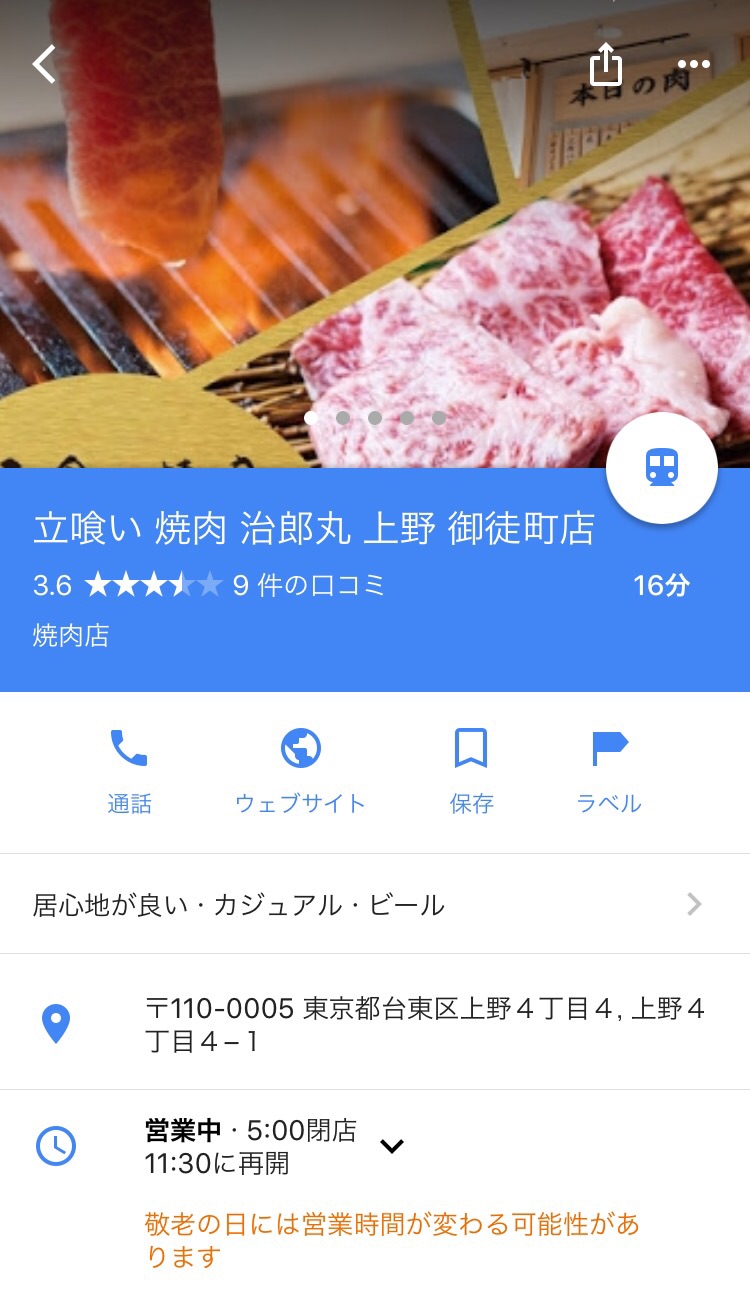Open the 9 件の口コミ reviews

[x=308, y=585]
